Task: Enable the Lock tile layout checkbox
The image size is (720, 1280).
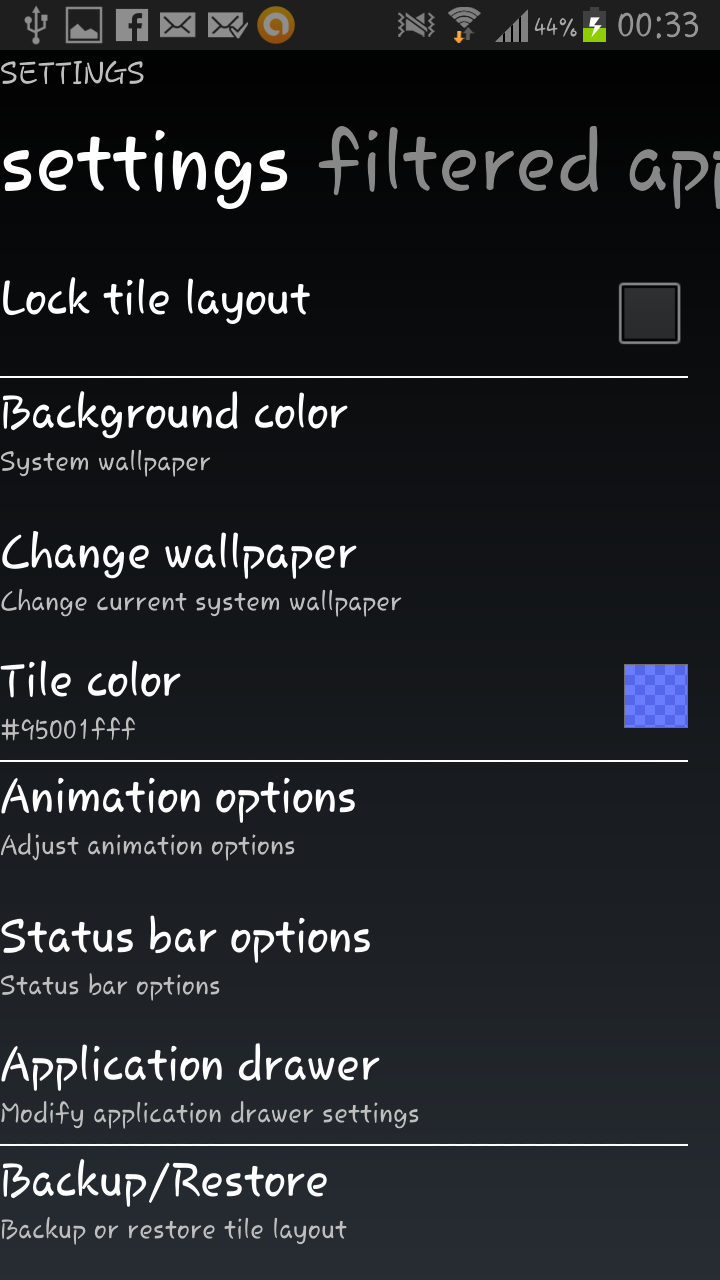Action: tap(649, 313)
